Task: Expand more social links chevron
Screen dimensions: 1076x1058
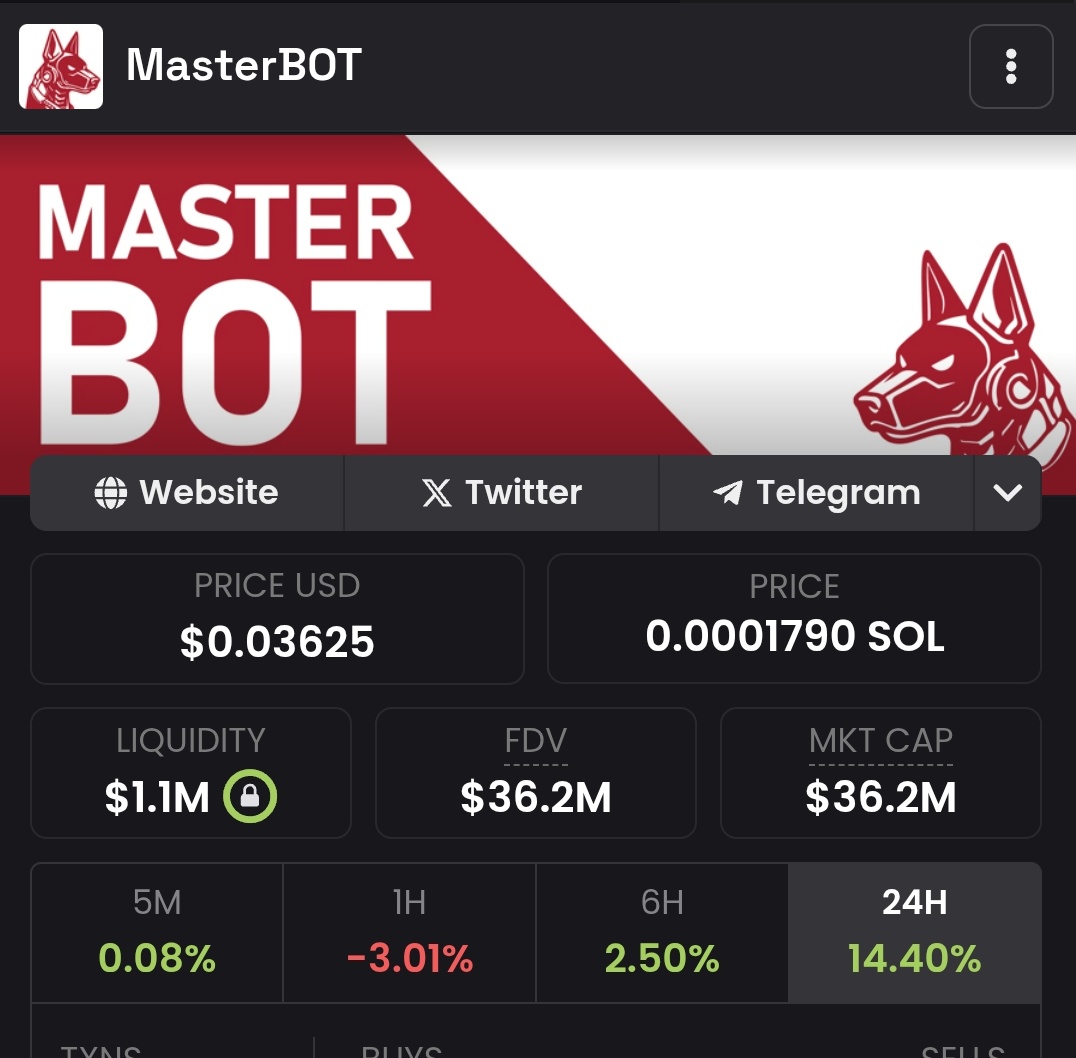Action: click(x=1007, y=492)
